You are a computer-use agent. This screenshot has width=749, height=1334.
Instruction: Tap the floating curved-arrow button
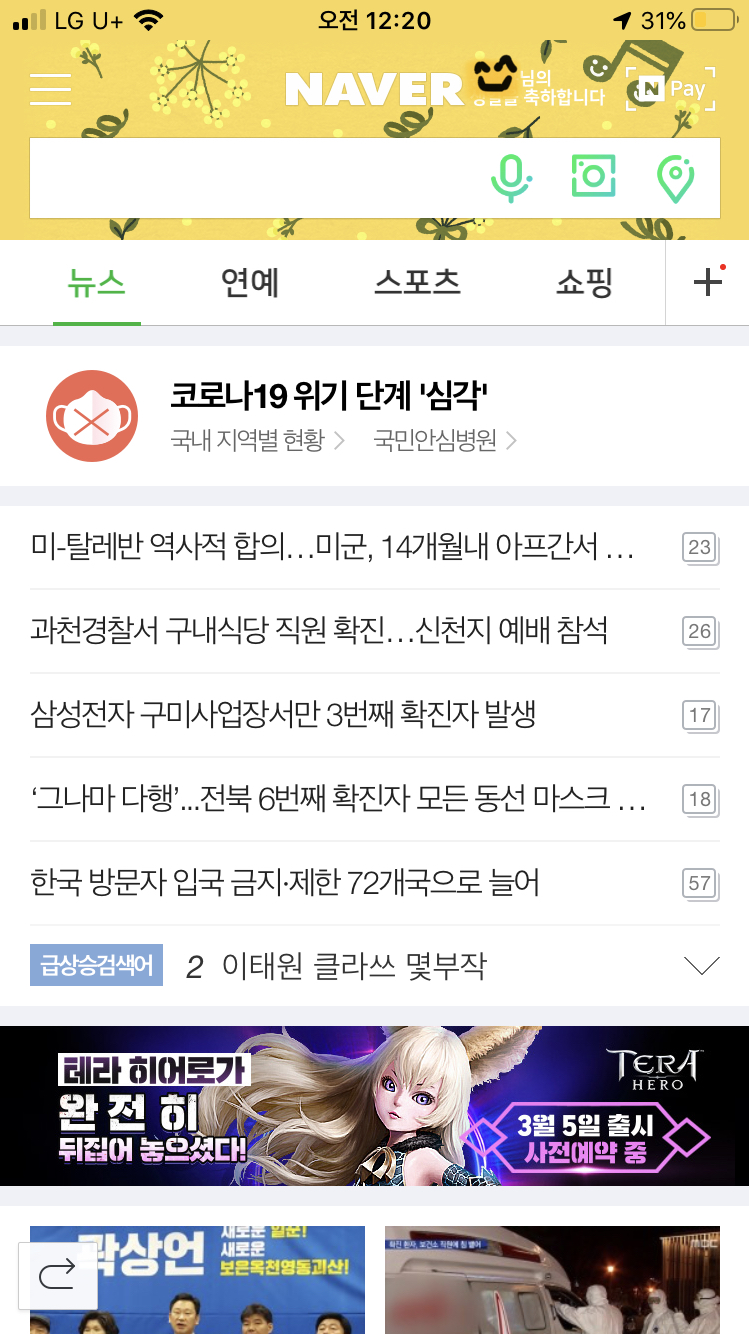point(58,1274)
